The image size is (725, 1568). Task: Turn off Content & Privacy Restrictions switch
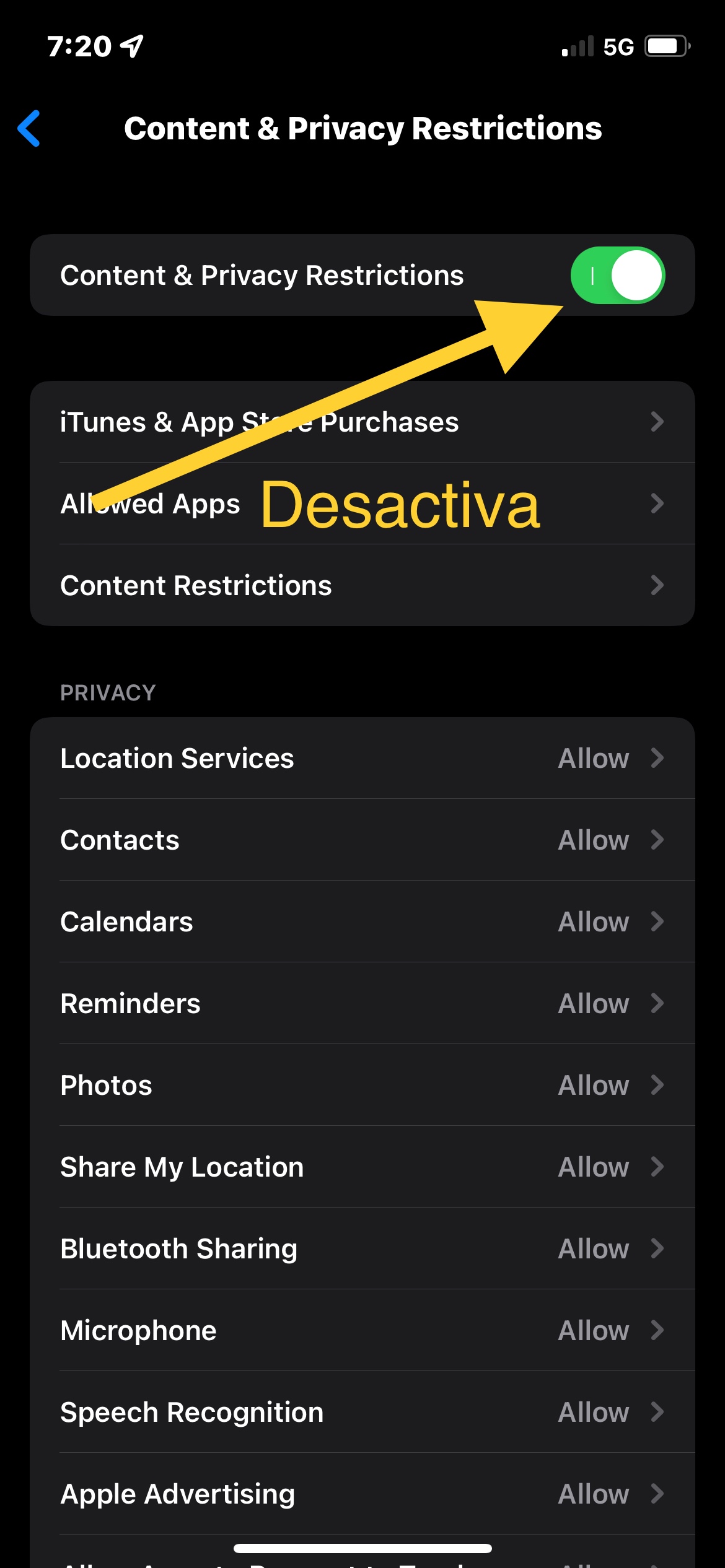617,276
